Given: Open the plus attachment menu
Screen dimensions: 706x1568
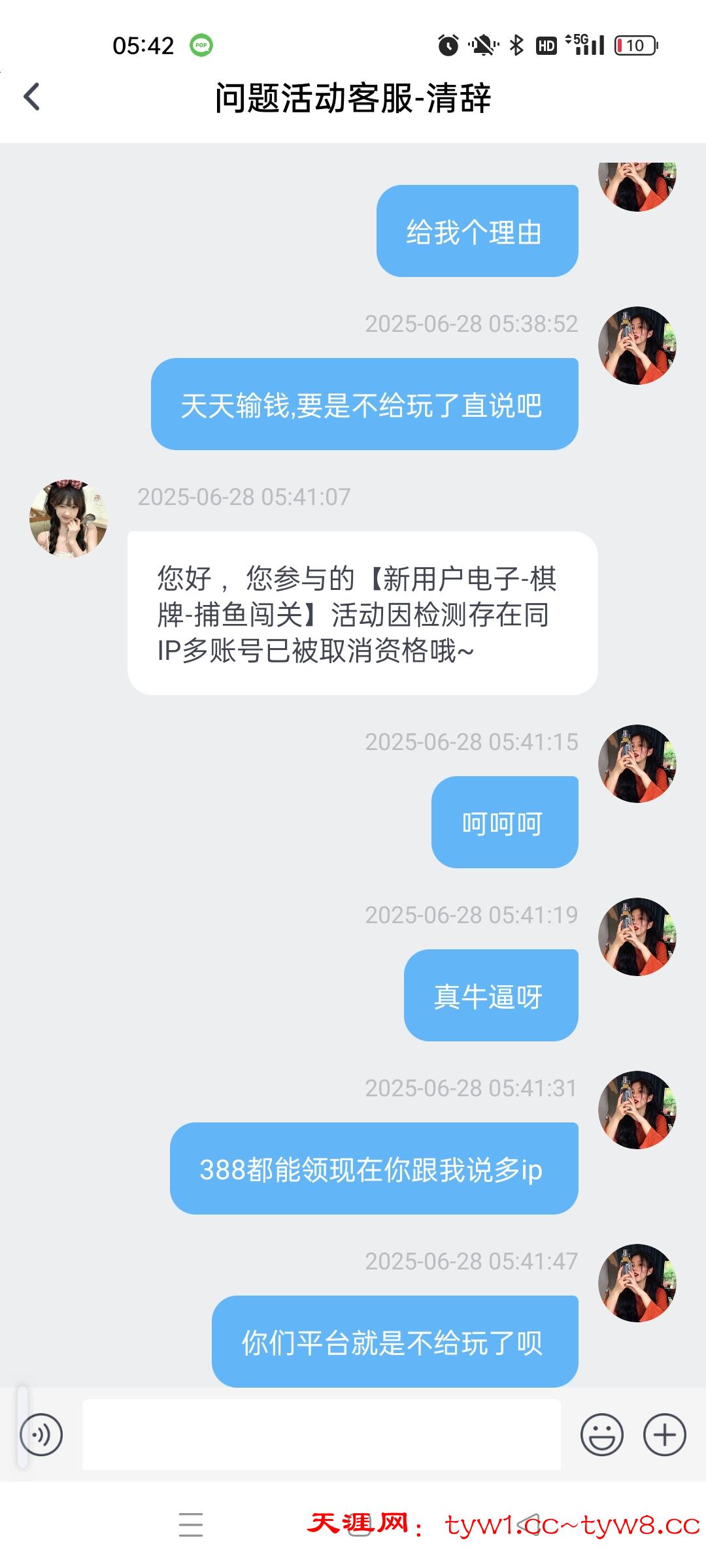Looking at the screenshot, I should [x=664, y=1435].
